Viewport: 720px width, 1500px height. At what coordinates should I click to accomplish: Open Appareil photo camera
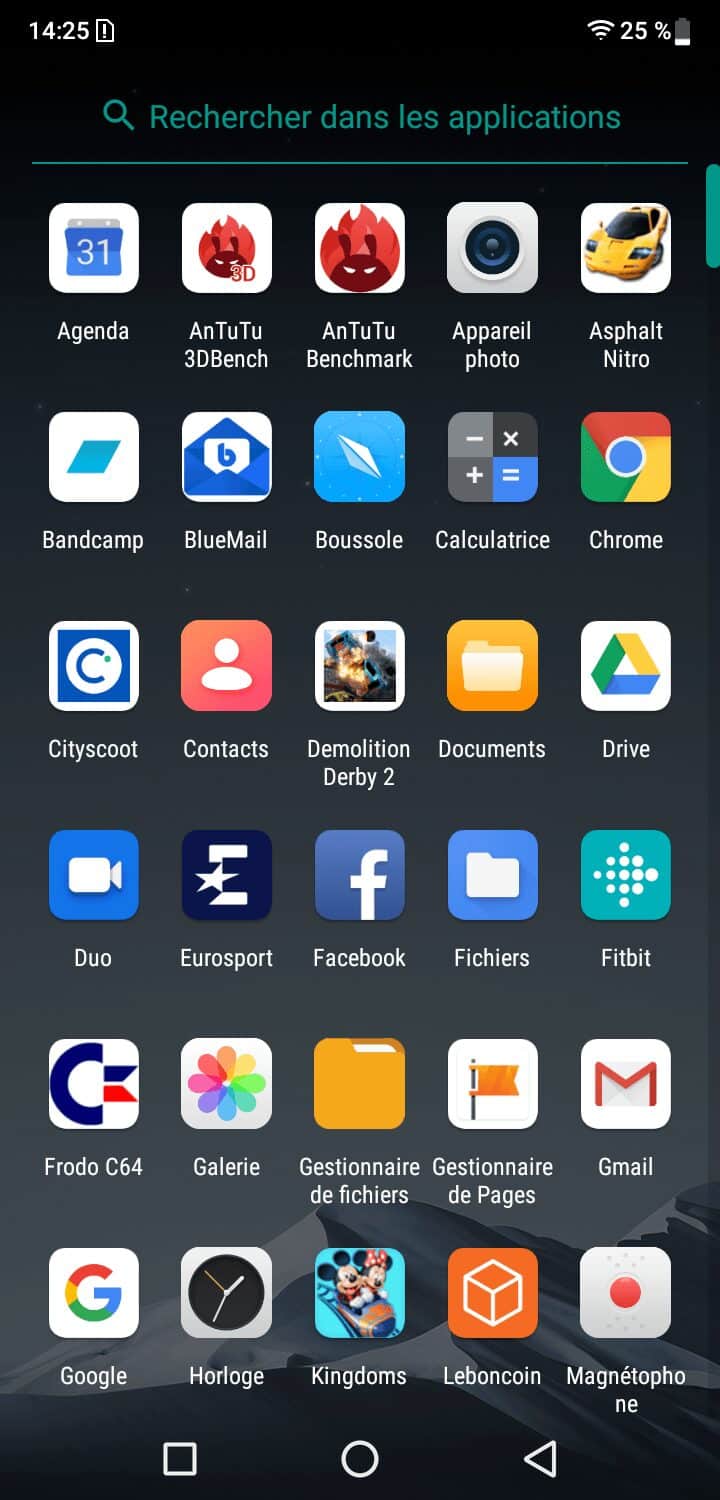(492, 248)
